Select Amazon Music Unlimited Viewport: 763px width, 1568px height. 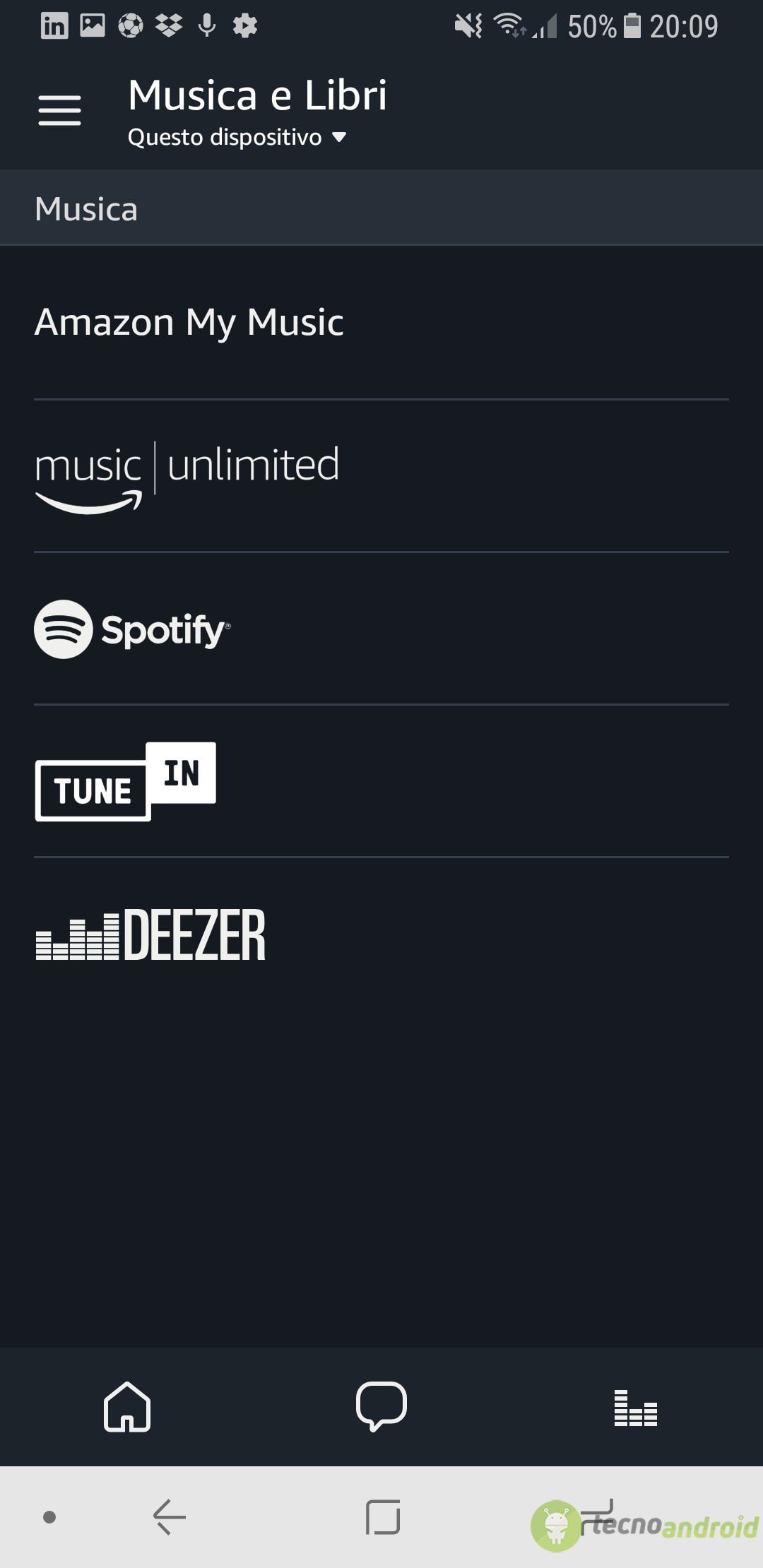click(381, 476)
